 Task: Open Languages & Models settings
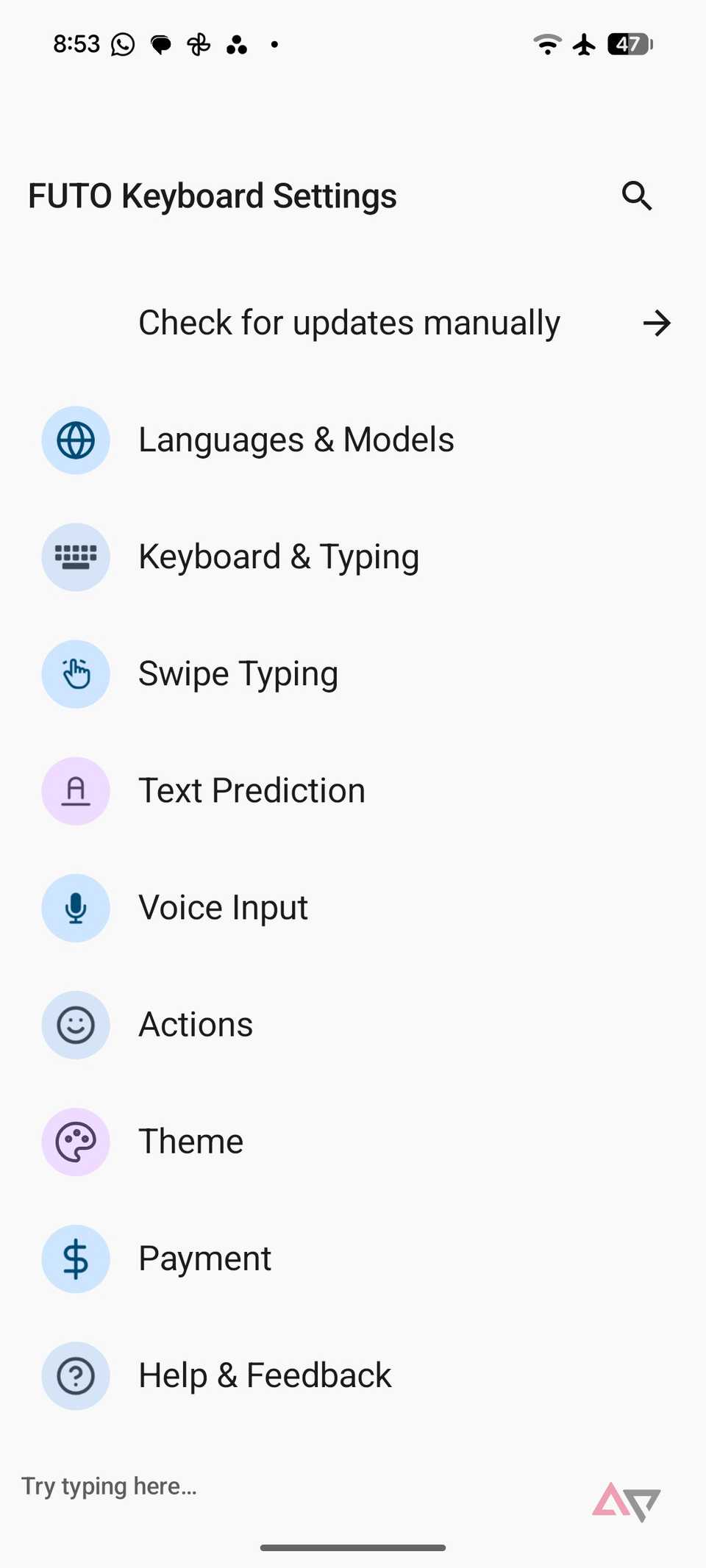pos(353,440)
